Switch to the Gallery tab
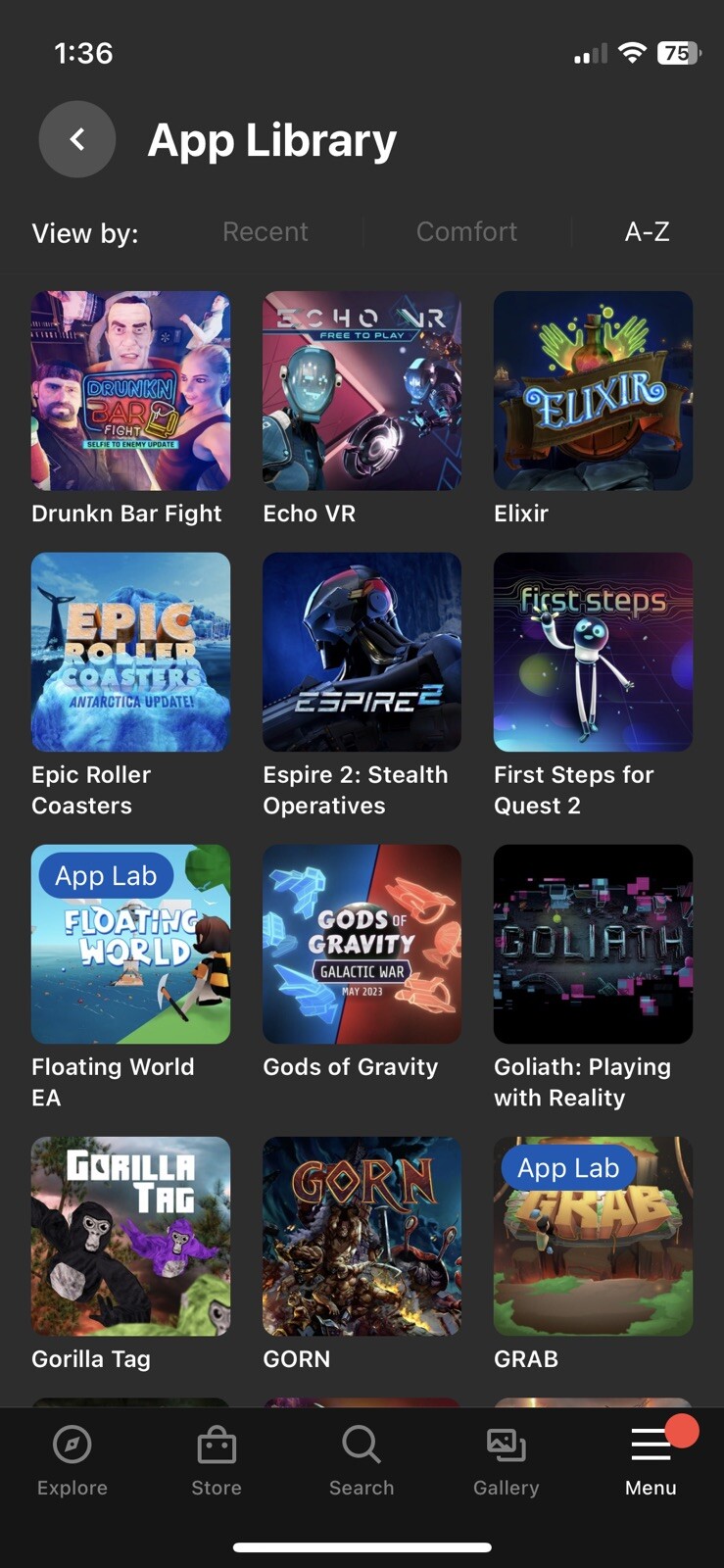Image resolution: width=724 pixels, height=1568 pixels. coord(506,1460)
